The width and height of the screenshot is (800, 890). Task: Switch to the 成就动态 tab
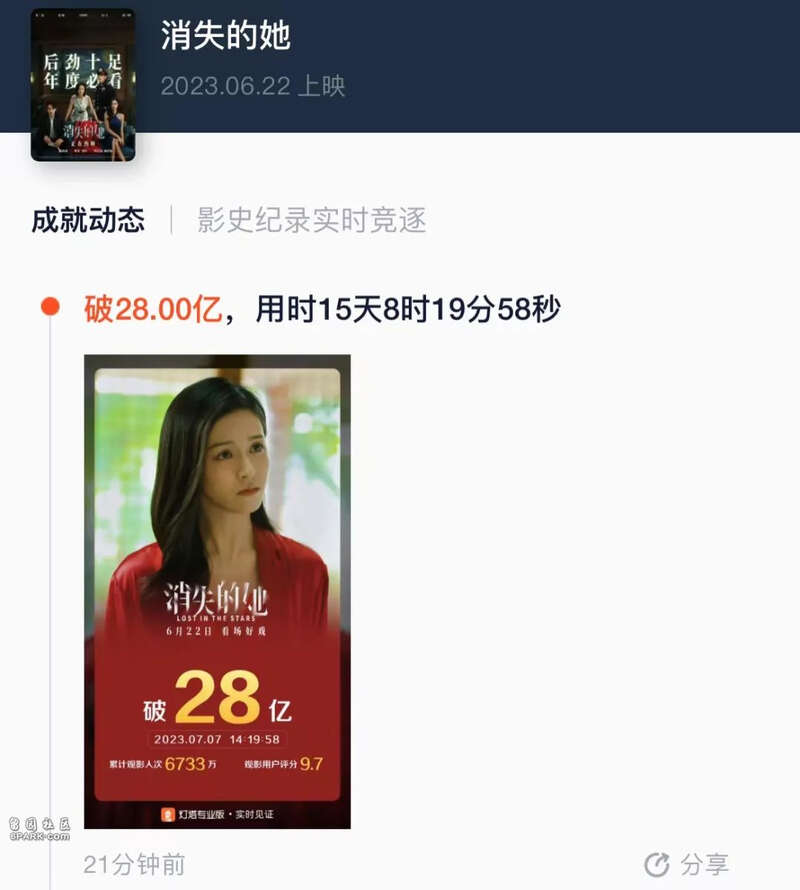pyautogui.click(x=88, y=220)
